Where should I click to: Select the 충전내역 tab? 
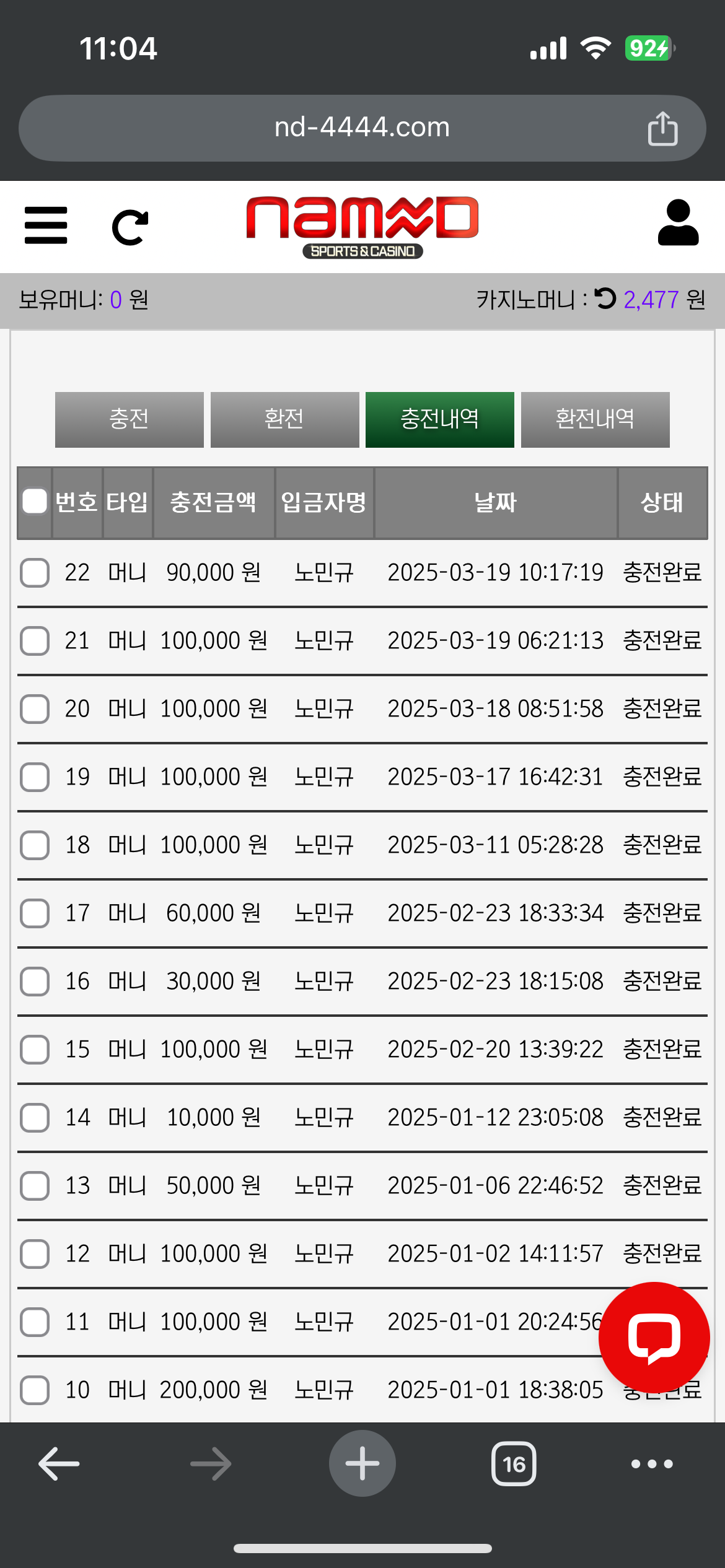(x=440, y=419)
